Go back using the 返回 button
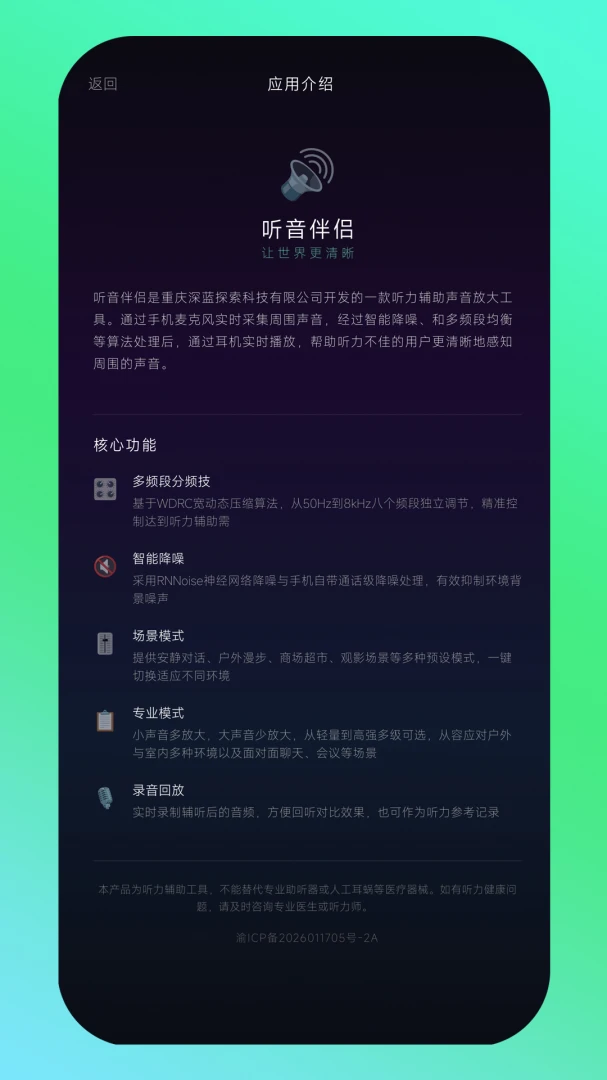 point(103,84)
